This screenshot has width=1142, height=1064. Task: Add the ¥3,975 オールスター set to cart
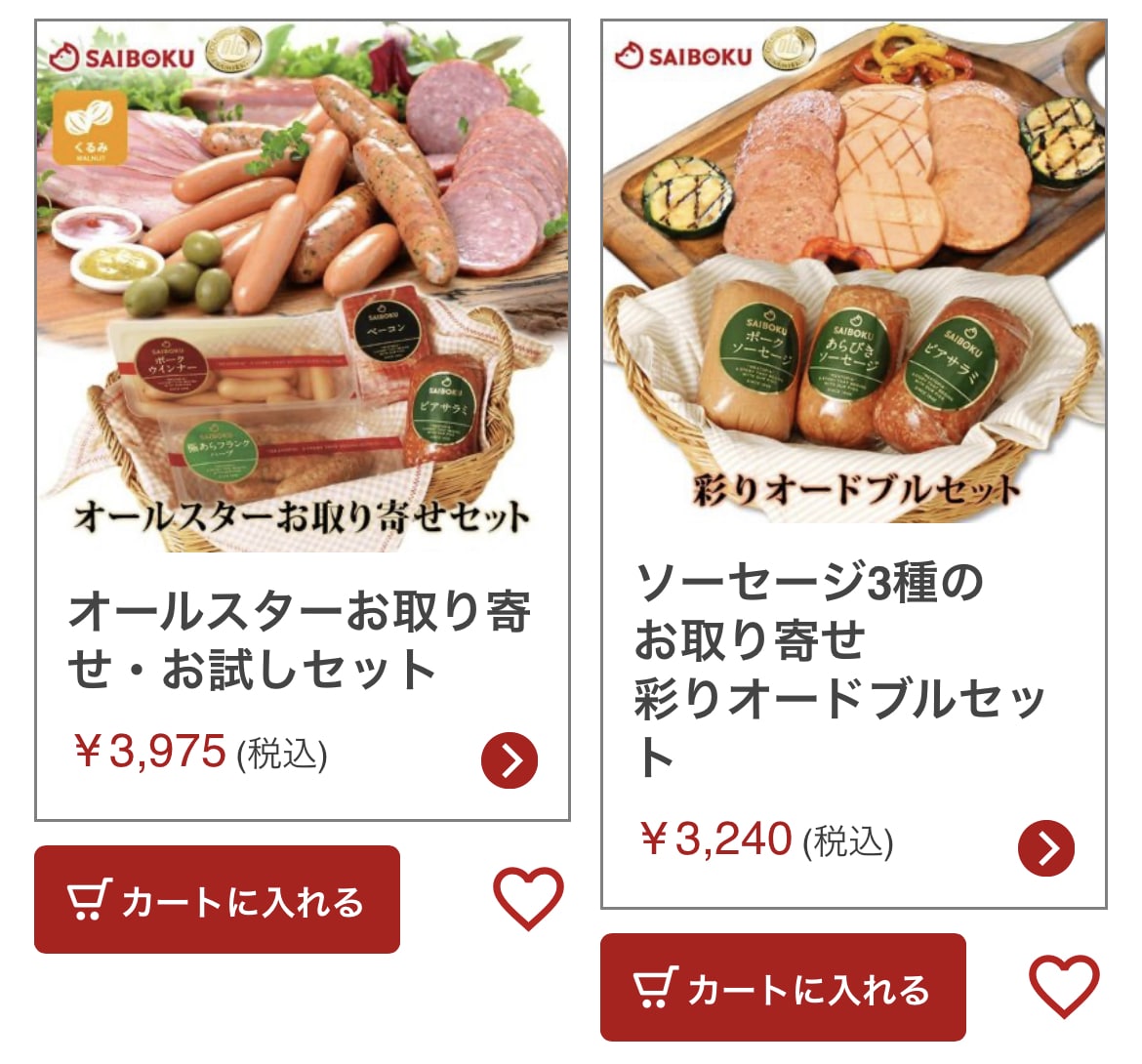217,900
